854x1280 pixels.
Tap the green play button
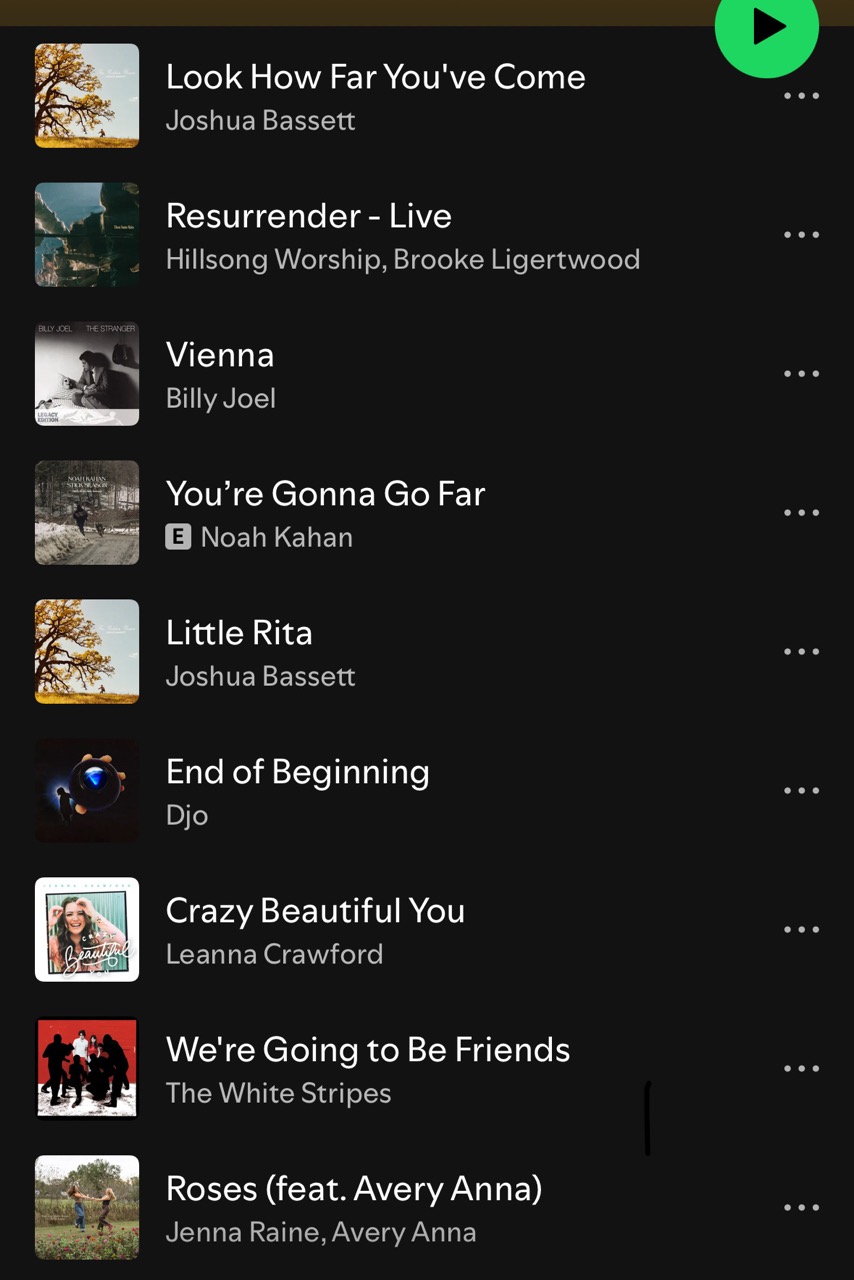tap(767, 28)
